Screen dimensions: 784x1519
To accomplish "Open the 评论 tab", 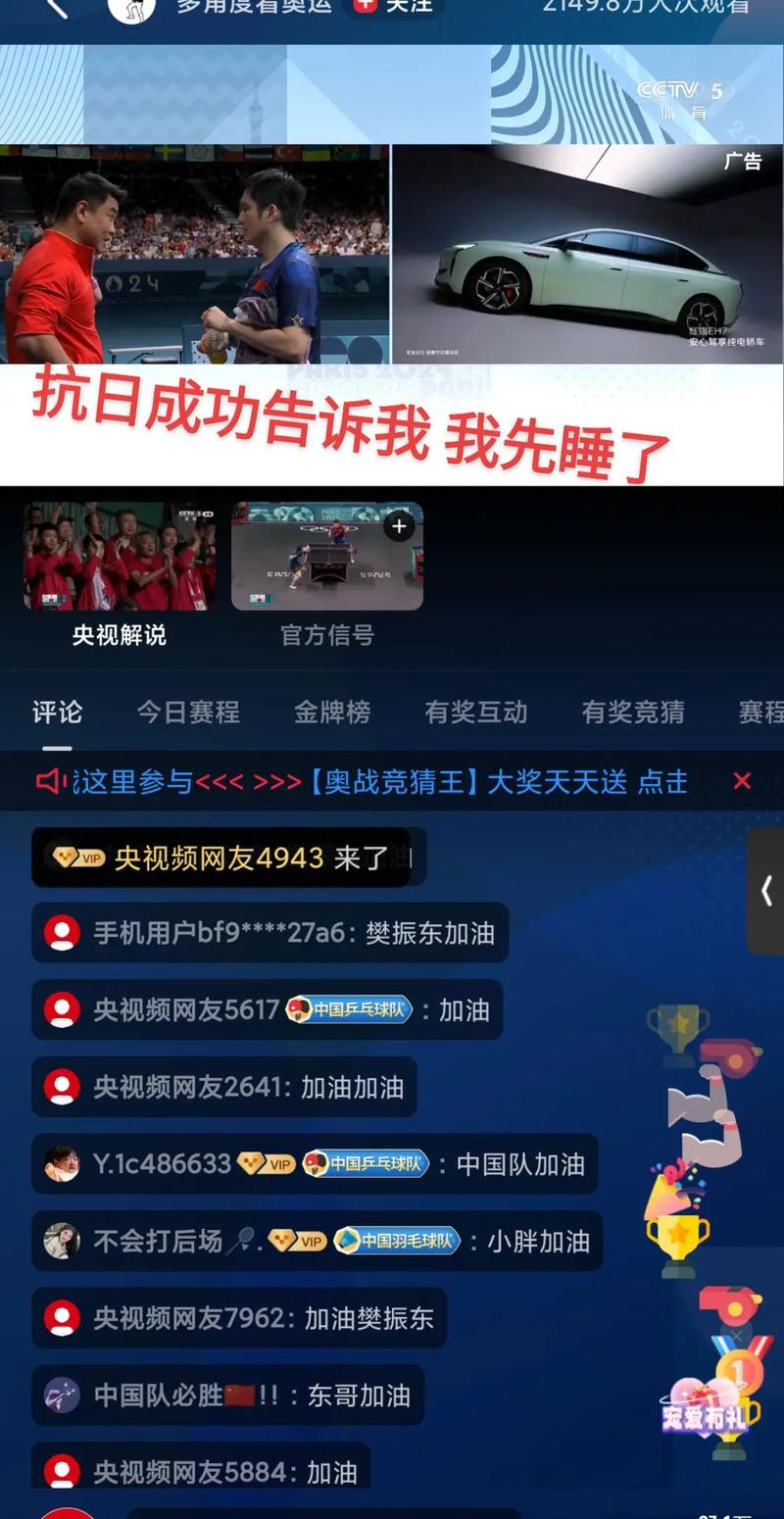I will coord(57,712).
